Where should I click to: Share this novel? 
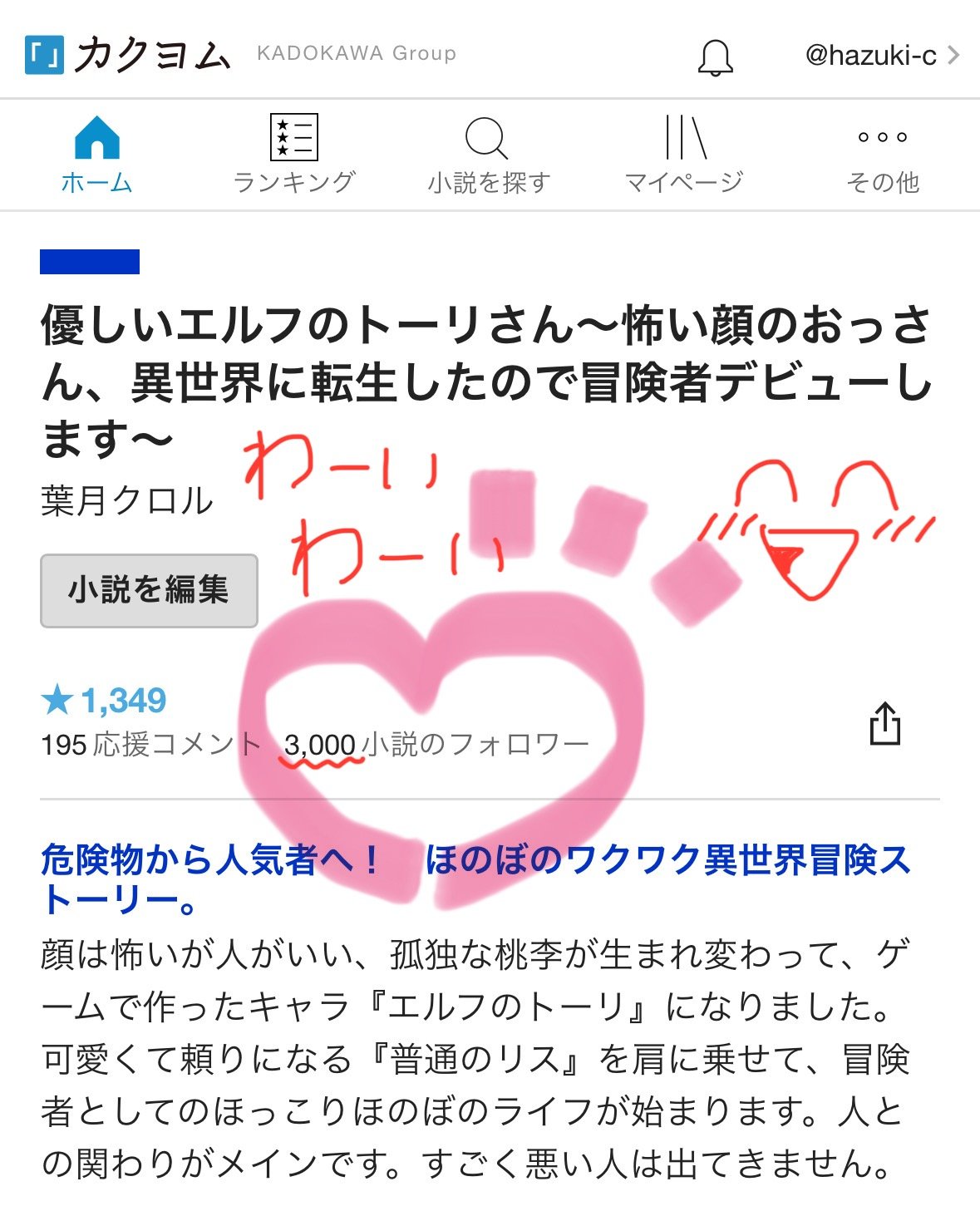884,724
